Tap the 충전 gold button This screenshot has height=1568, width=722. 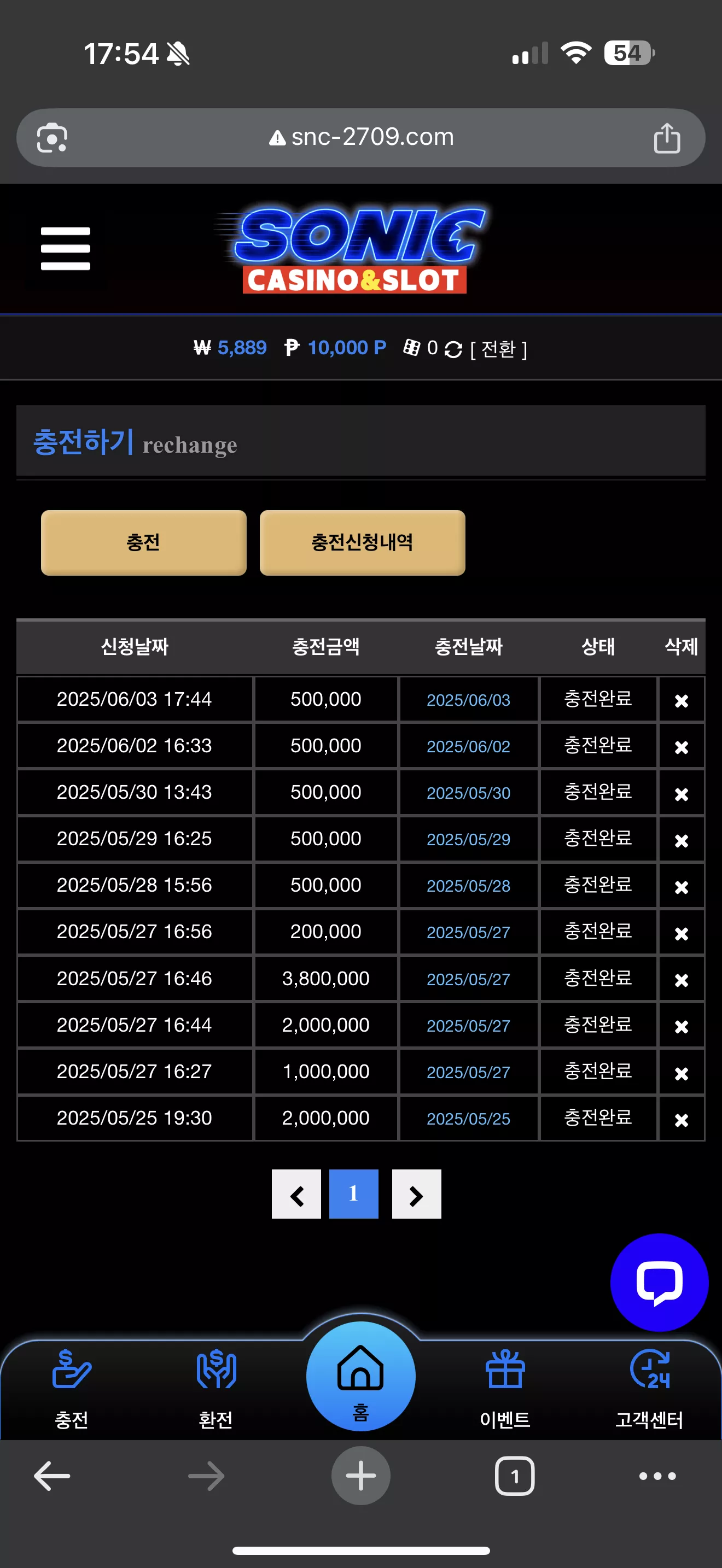coord(144,542)
